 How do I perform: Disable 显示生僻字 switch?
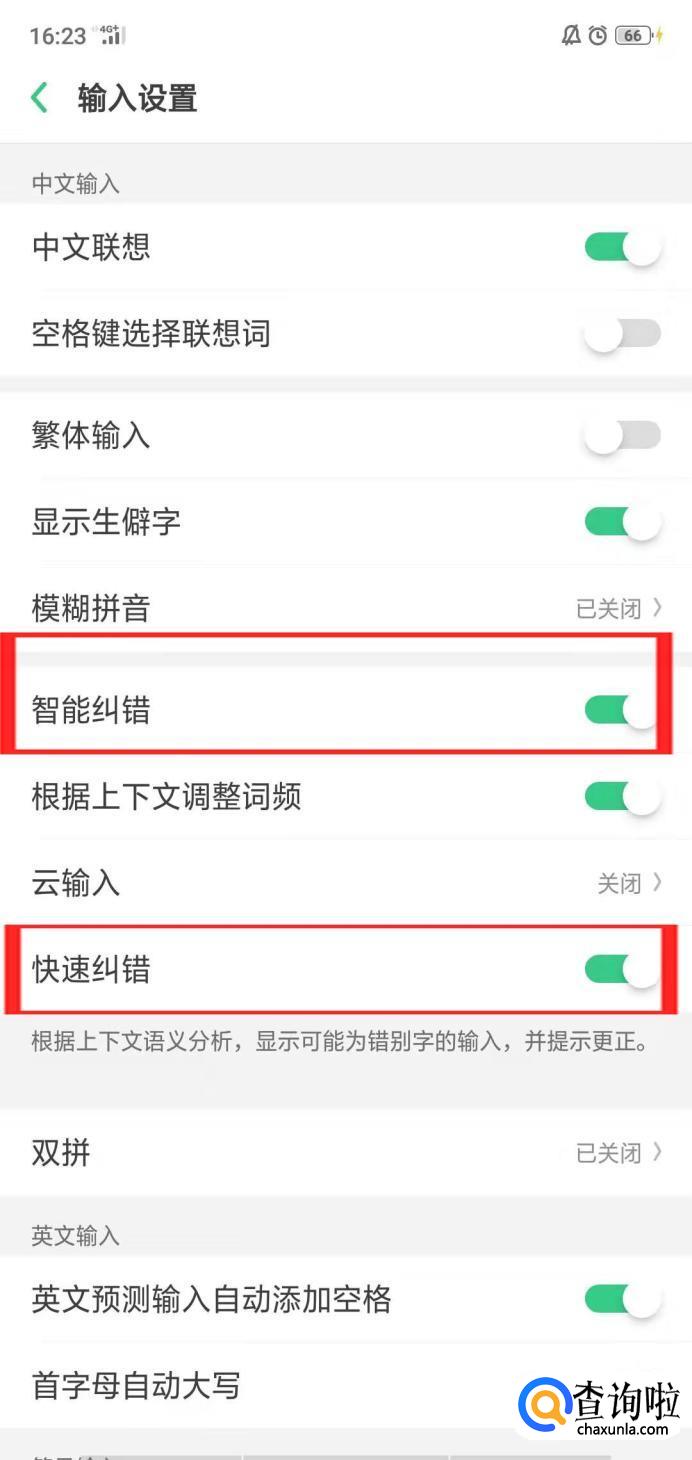click(x=622, y=522)
